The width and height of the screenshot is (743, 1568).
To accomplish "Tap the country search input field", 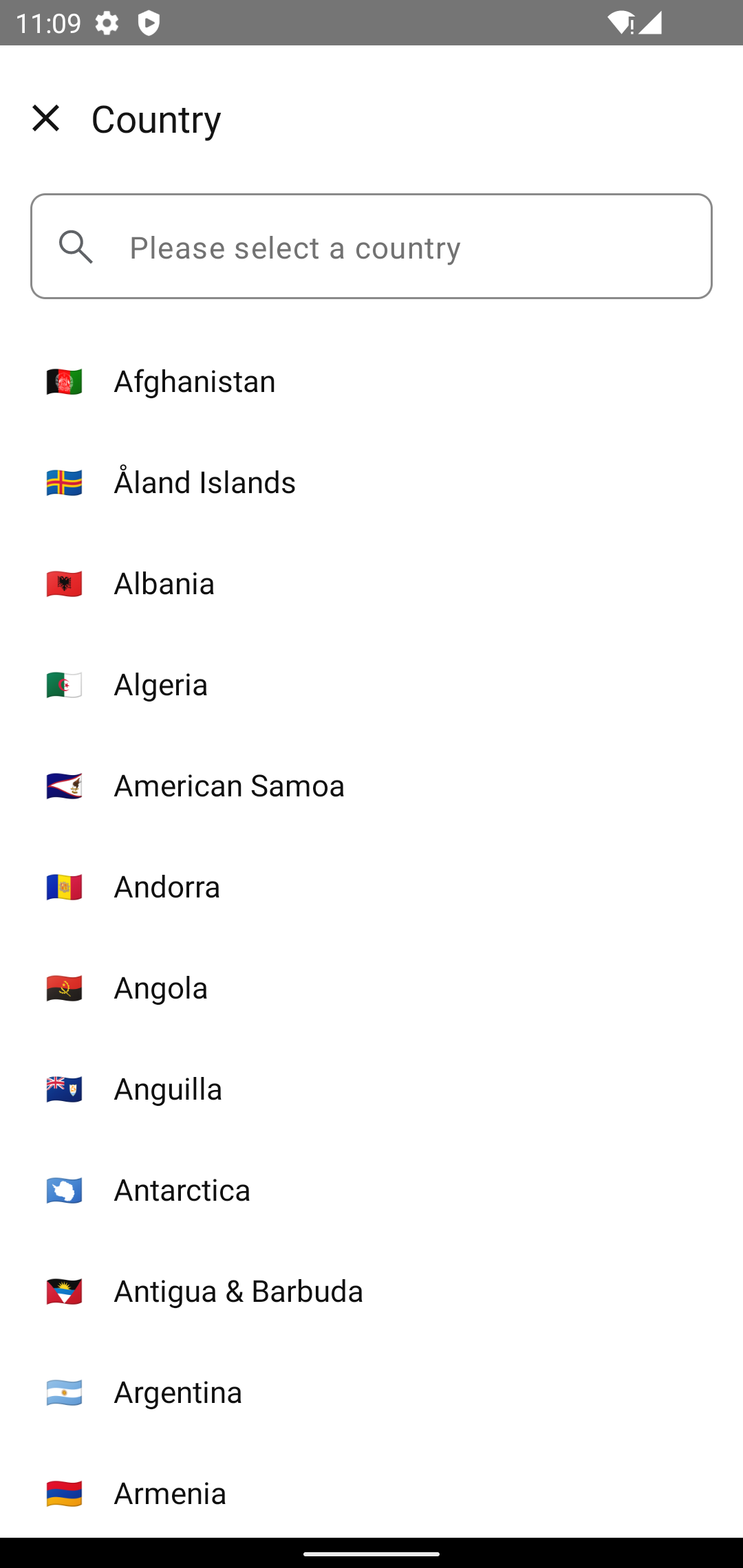I will click(x=371, y=248).
